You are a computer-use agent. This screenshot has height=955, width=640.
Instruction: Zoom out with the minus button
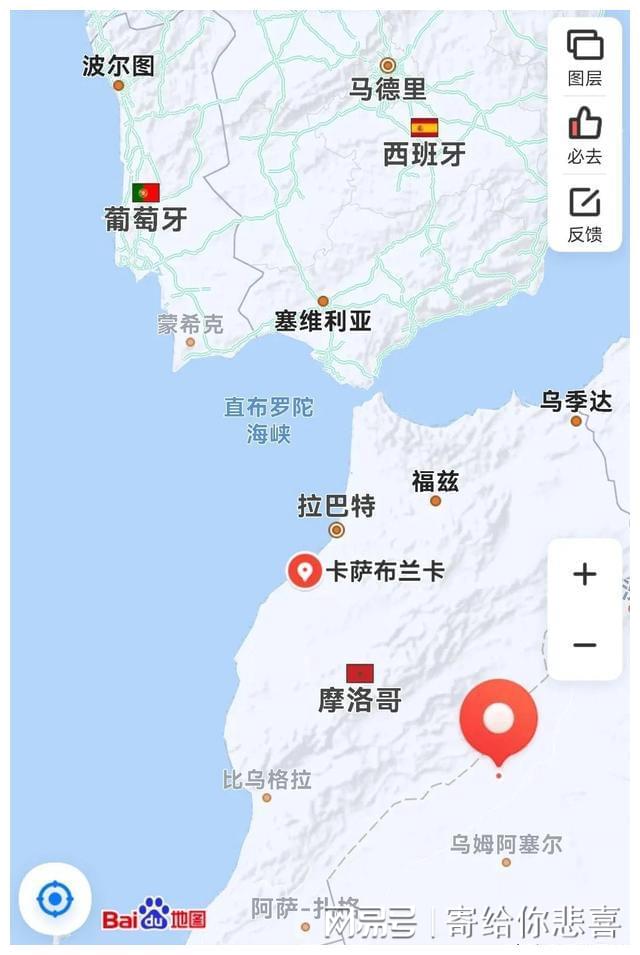585,645
